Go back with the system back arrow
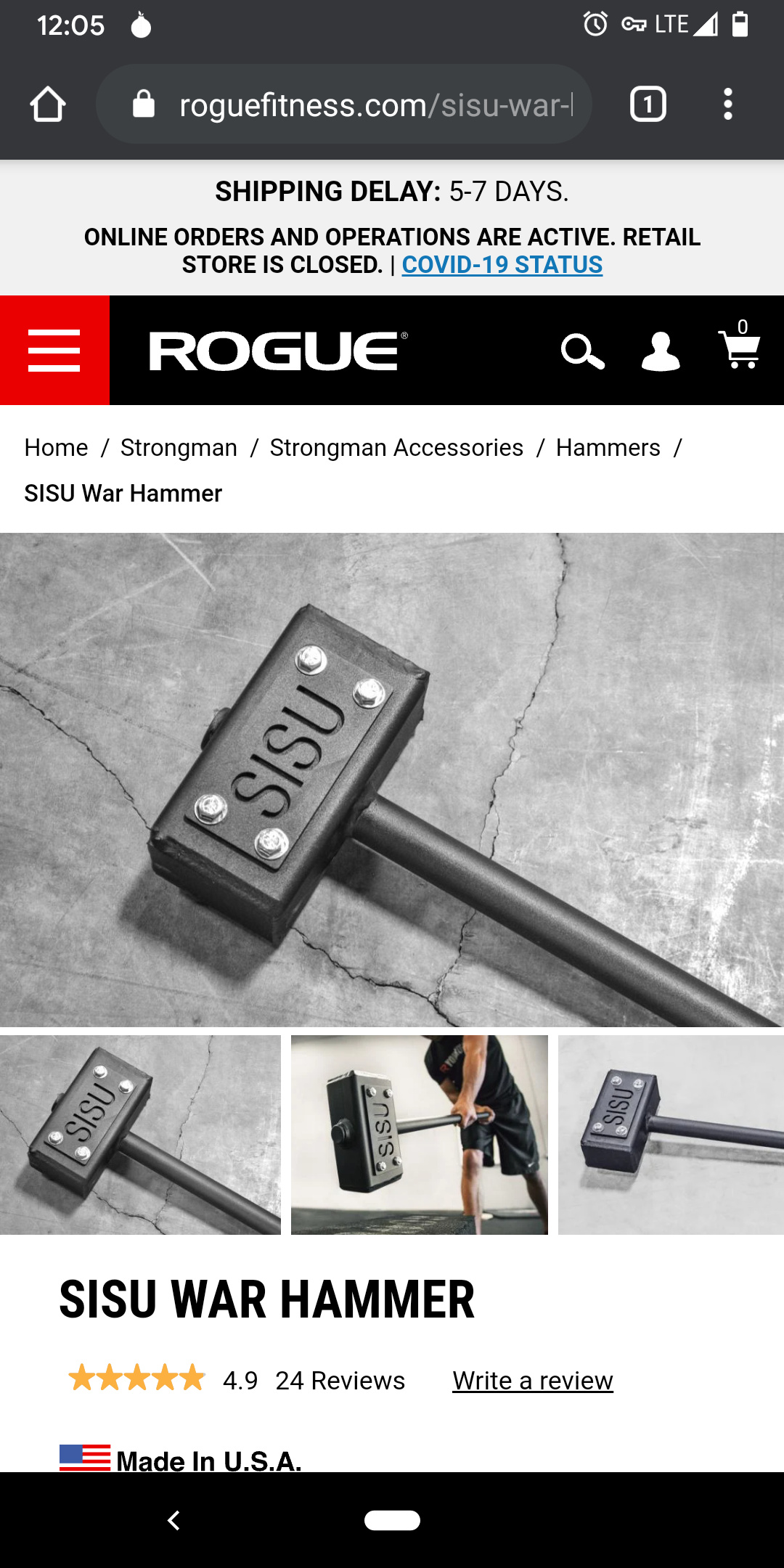The image size is (784, 1568). point(173,1520)
